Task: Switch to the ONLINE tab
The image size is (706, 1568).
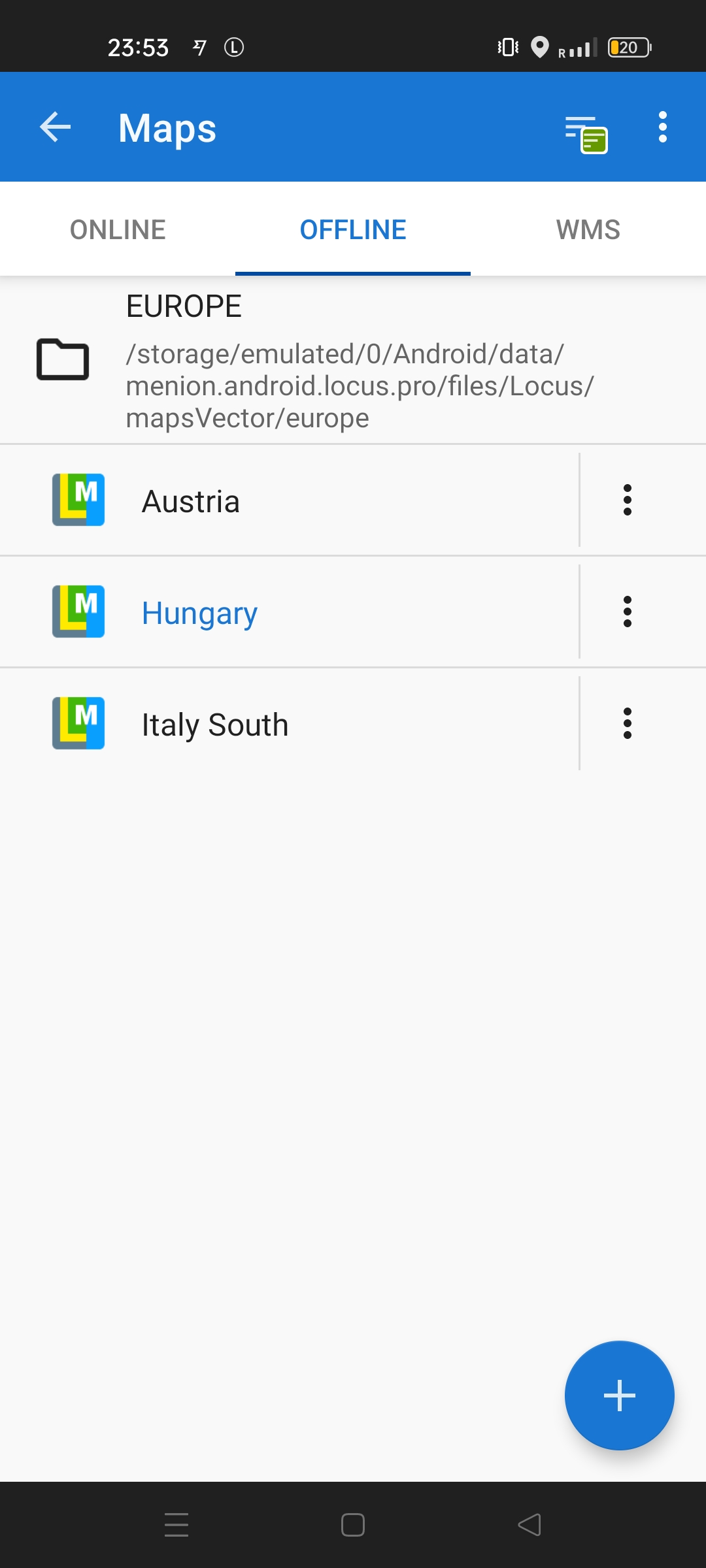Action: (x=118, y=230)
